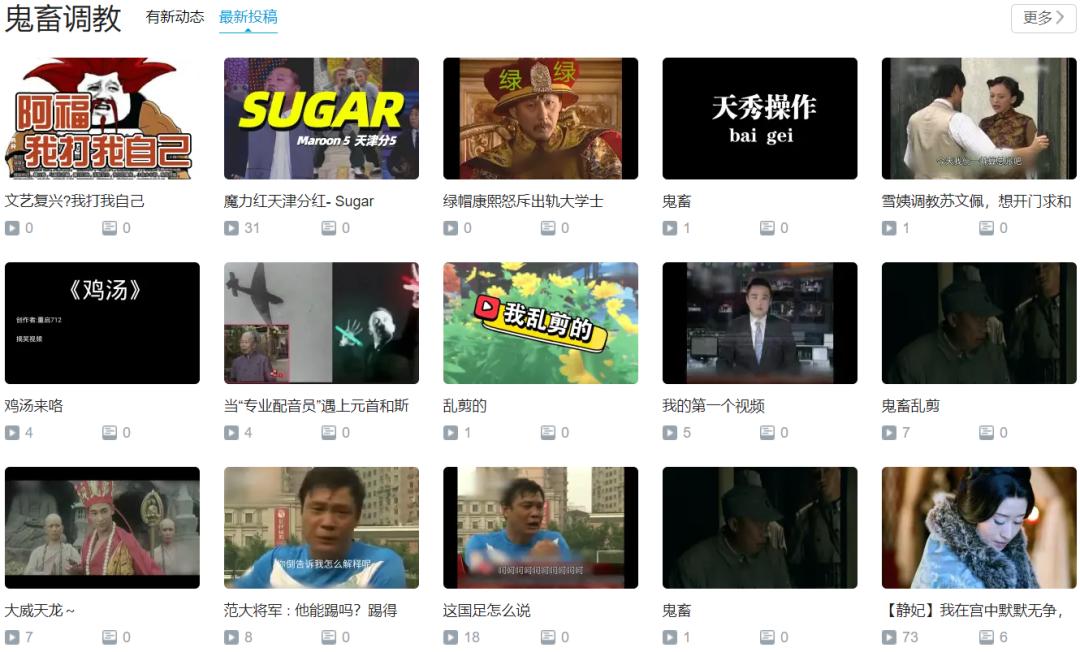Open the 更多 button
Image resolution: width=1080 pixels, height=652 pixels.
pyautogui.click(x=1043, y=17)
